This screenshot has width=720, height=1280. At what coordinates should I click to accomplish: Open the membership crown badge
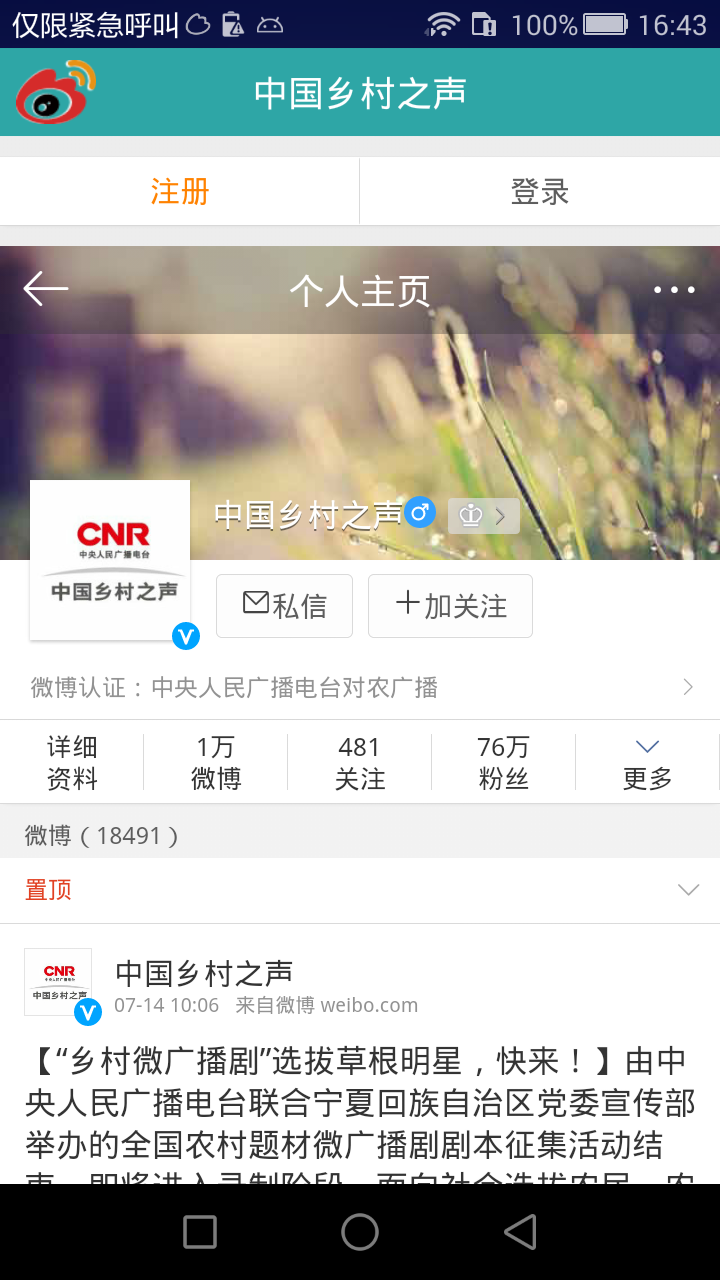coord(483,516)
